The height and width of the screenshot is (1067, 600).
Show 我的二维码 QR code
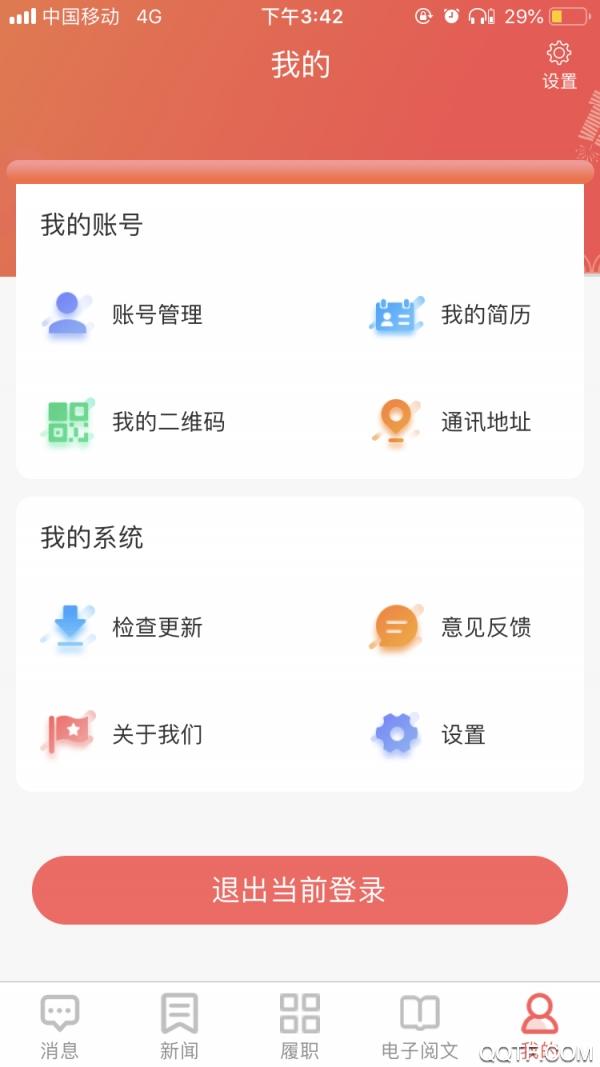coord(135,422)
